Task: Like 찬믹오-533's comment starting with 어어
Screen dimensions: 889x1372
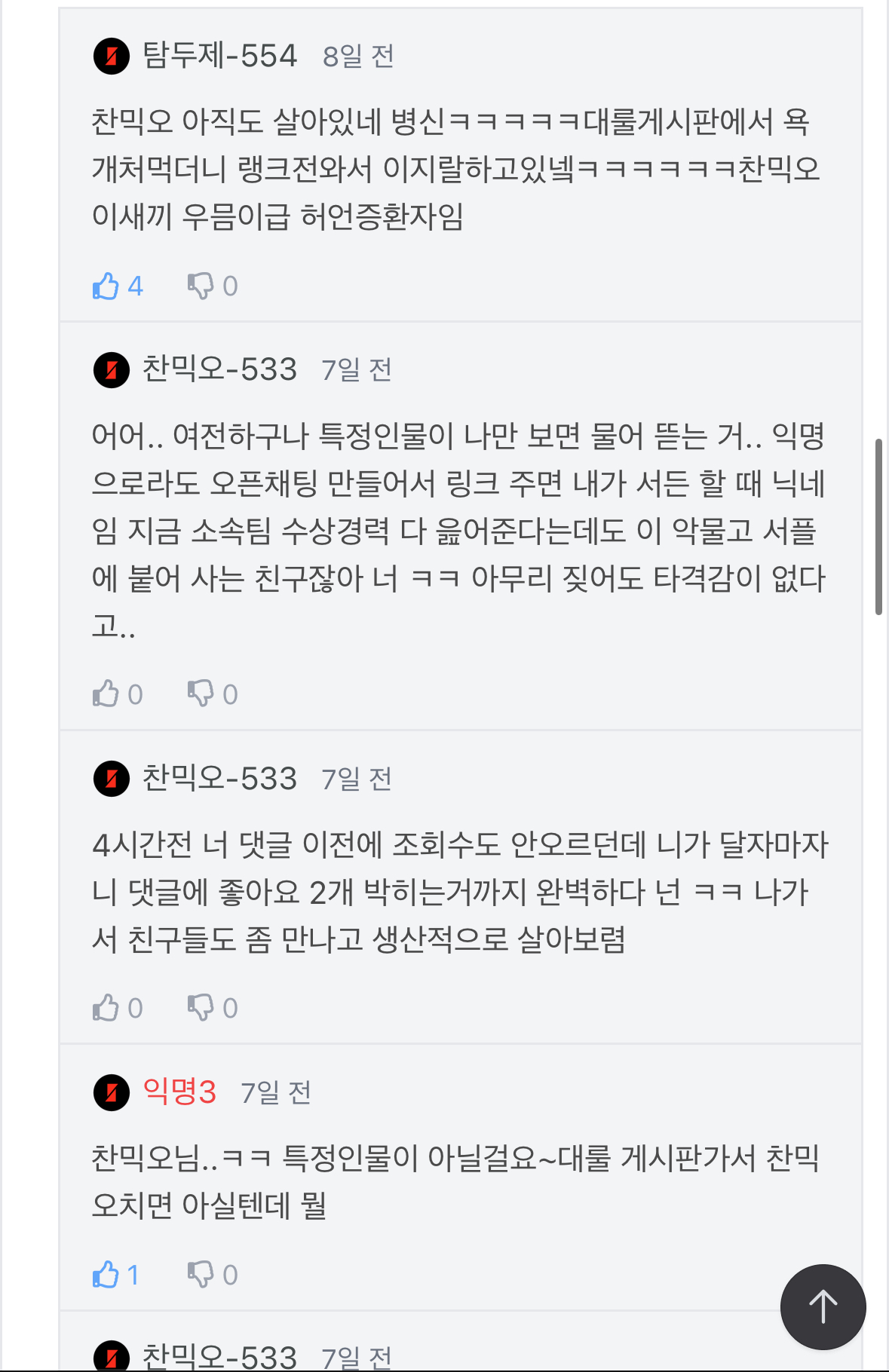Action: pyautogui.click(x=106, y=694)
